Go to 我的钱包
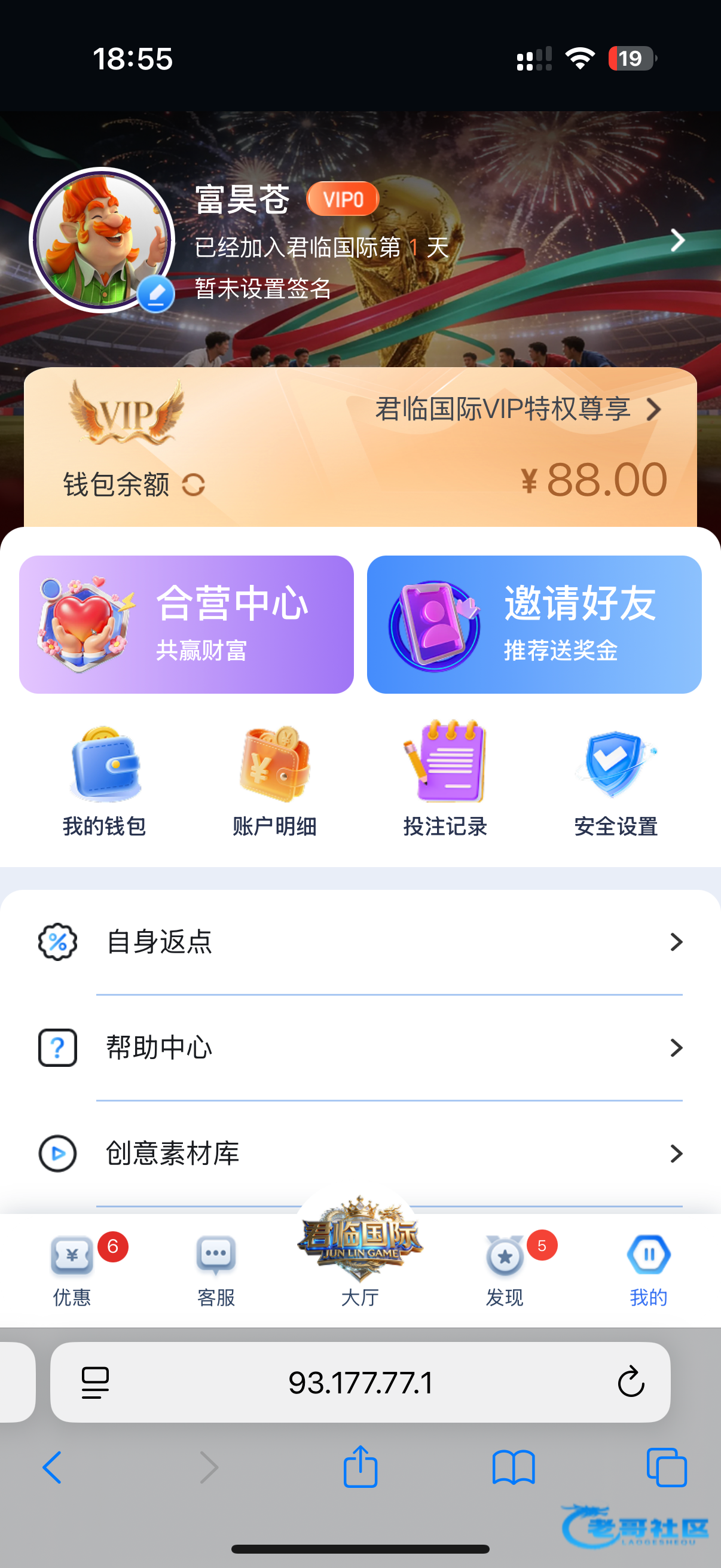Viewport: 721px width, 1568px height. point(105,780)
